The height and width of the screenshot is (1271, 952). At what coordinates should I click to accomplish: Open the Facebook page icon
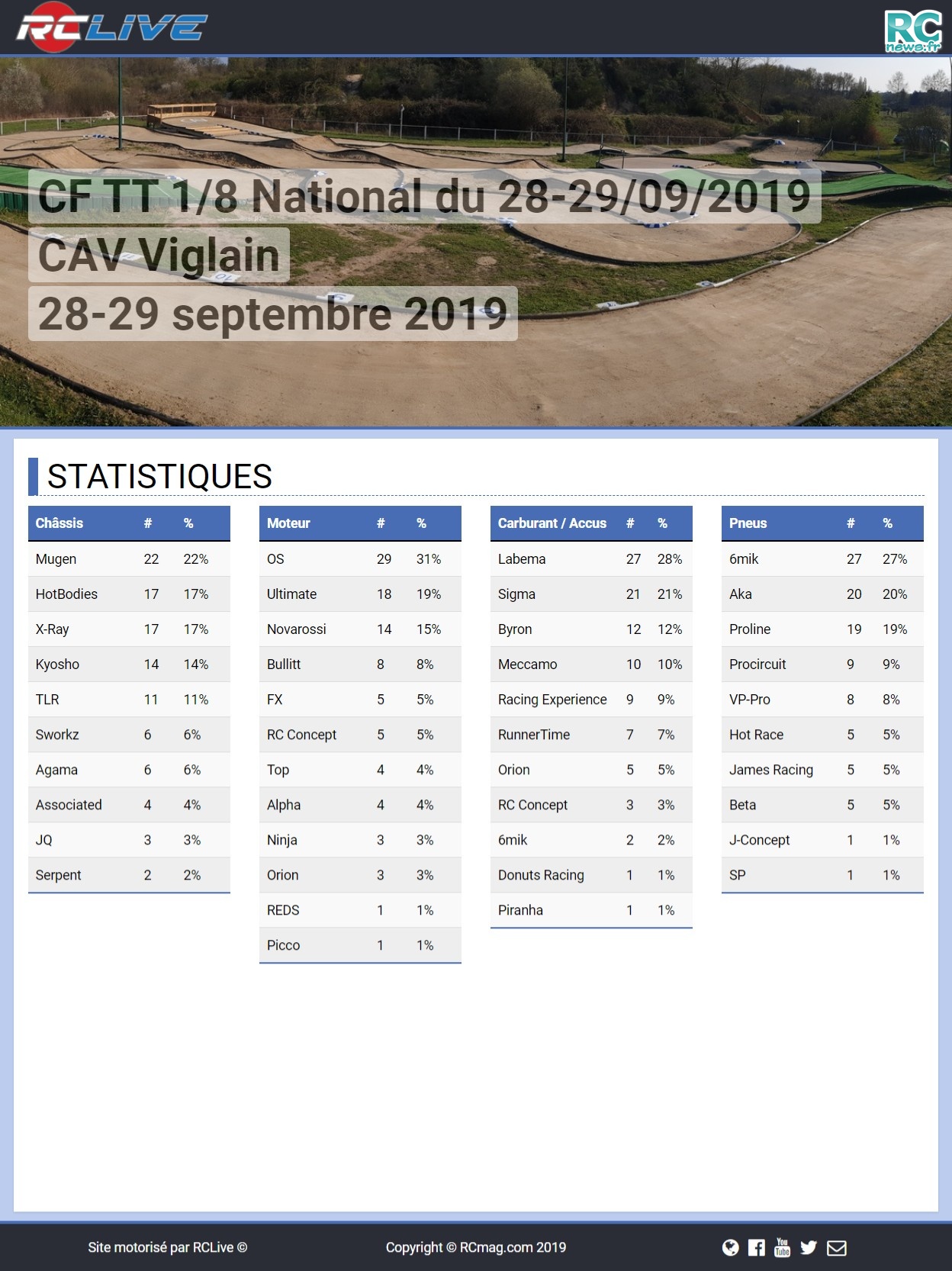[756, 1247]
